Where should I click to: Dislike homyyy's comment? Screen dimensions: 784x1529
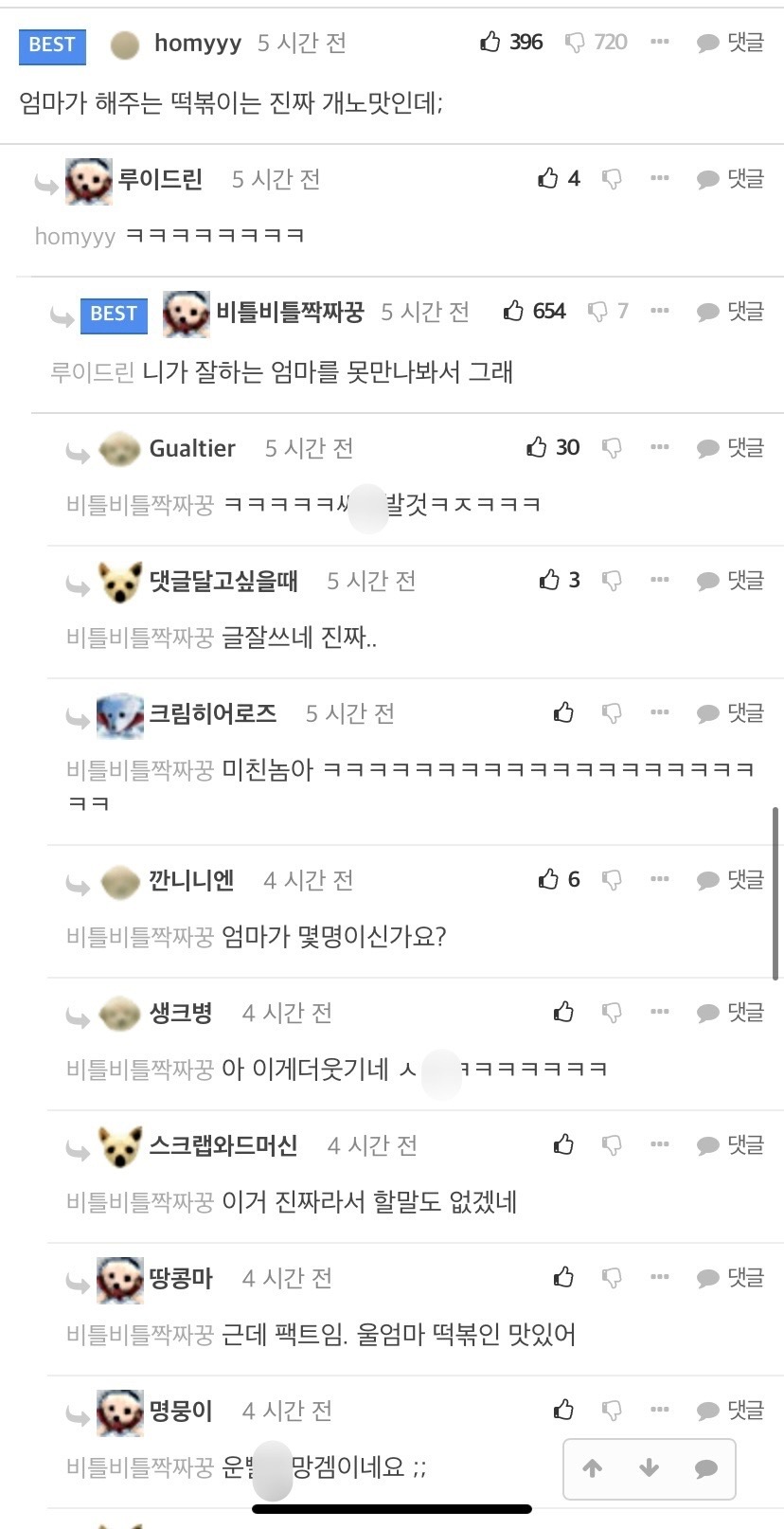pyautogui.click(x=575, y=43)
